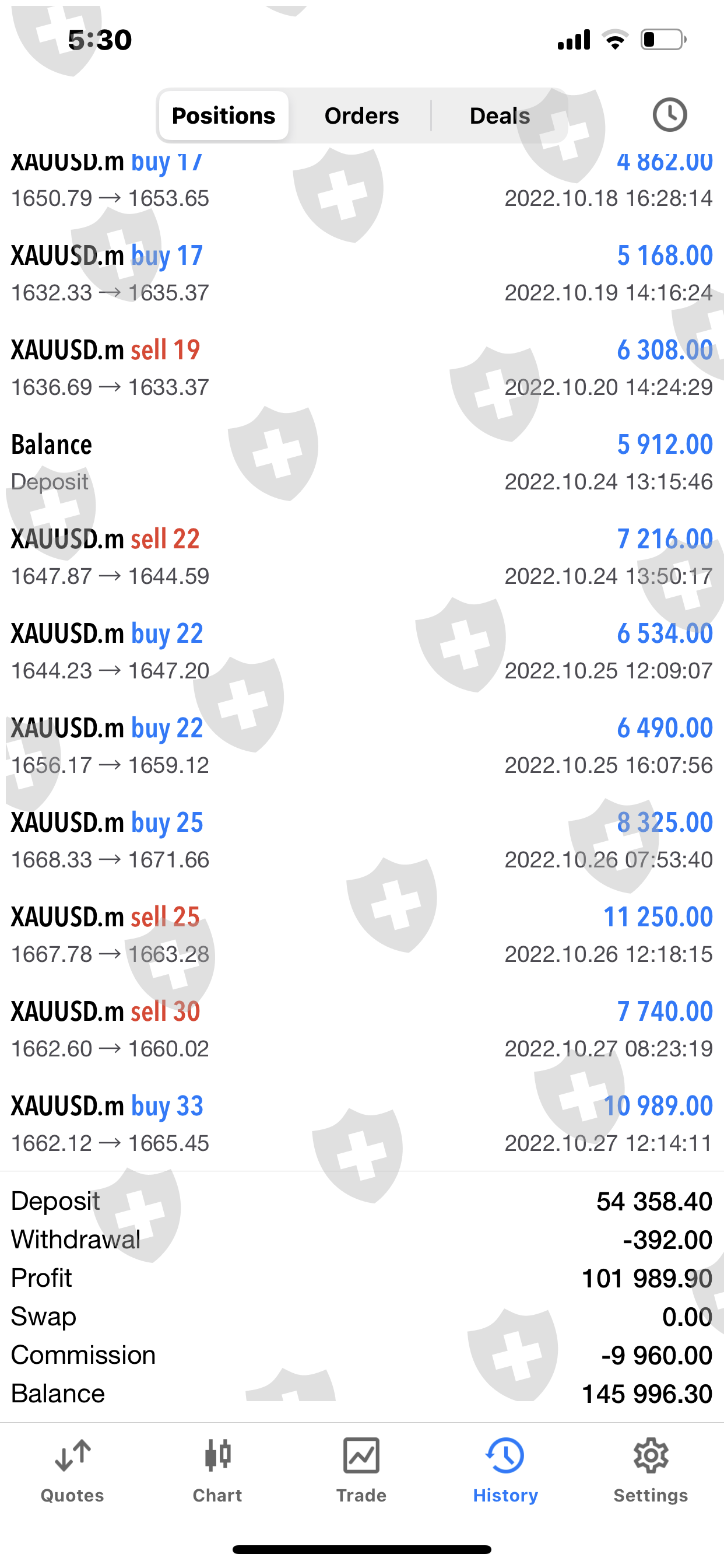Expand the sell 22 position at 7 216.00
Screen dimensions: 724x1568
361,557
